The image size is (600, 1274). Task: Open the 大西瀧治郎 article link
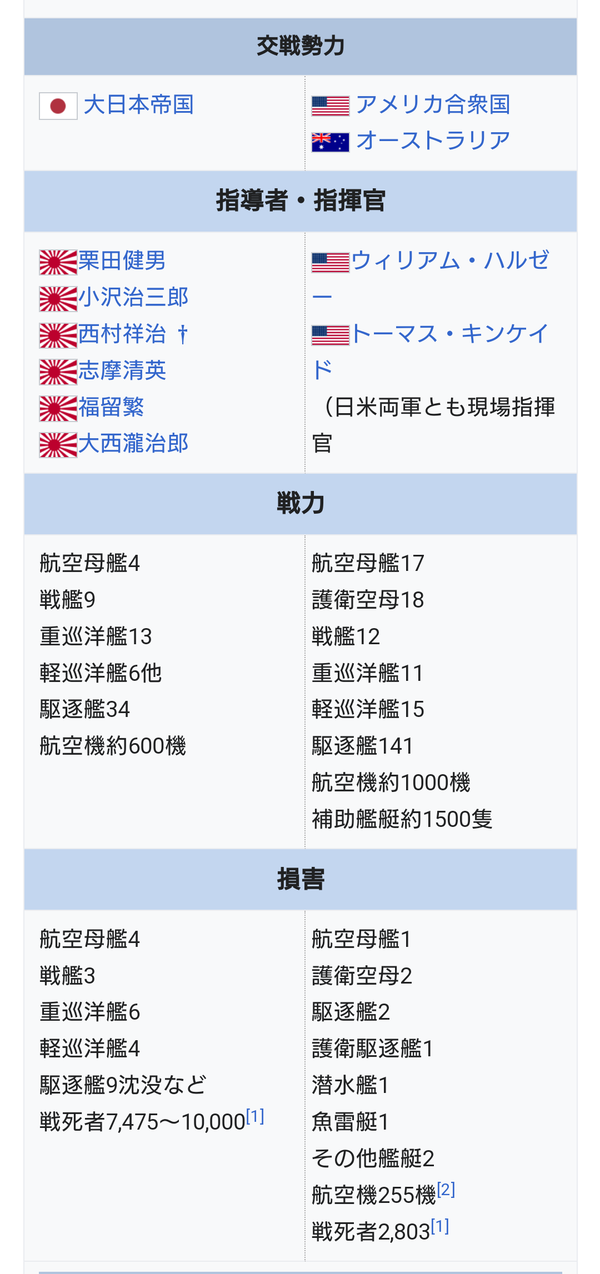click(x=133, y=443)
